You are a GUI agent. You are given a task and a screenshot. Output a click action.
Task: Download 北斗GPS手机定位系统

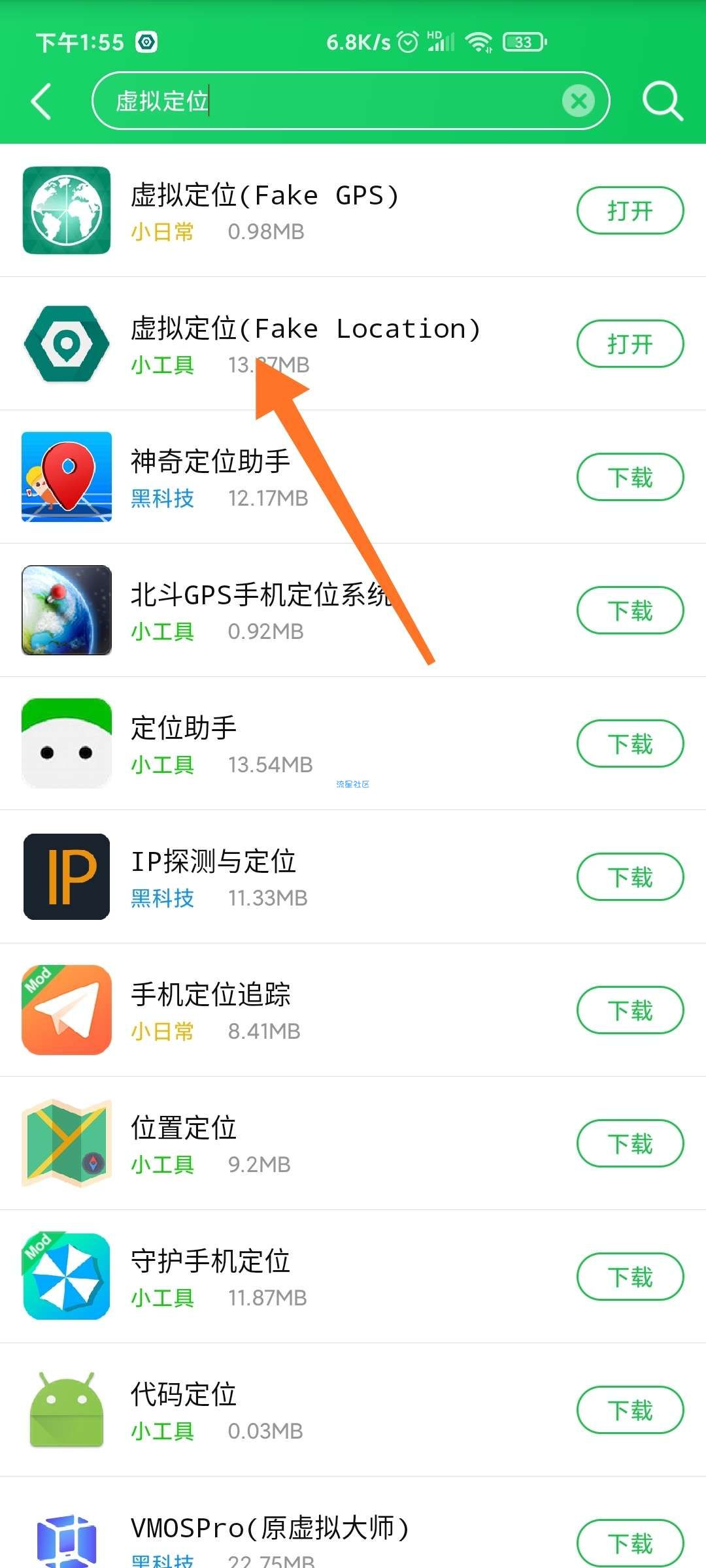(630, 610)
